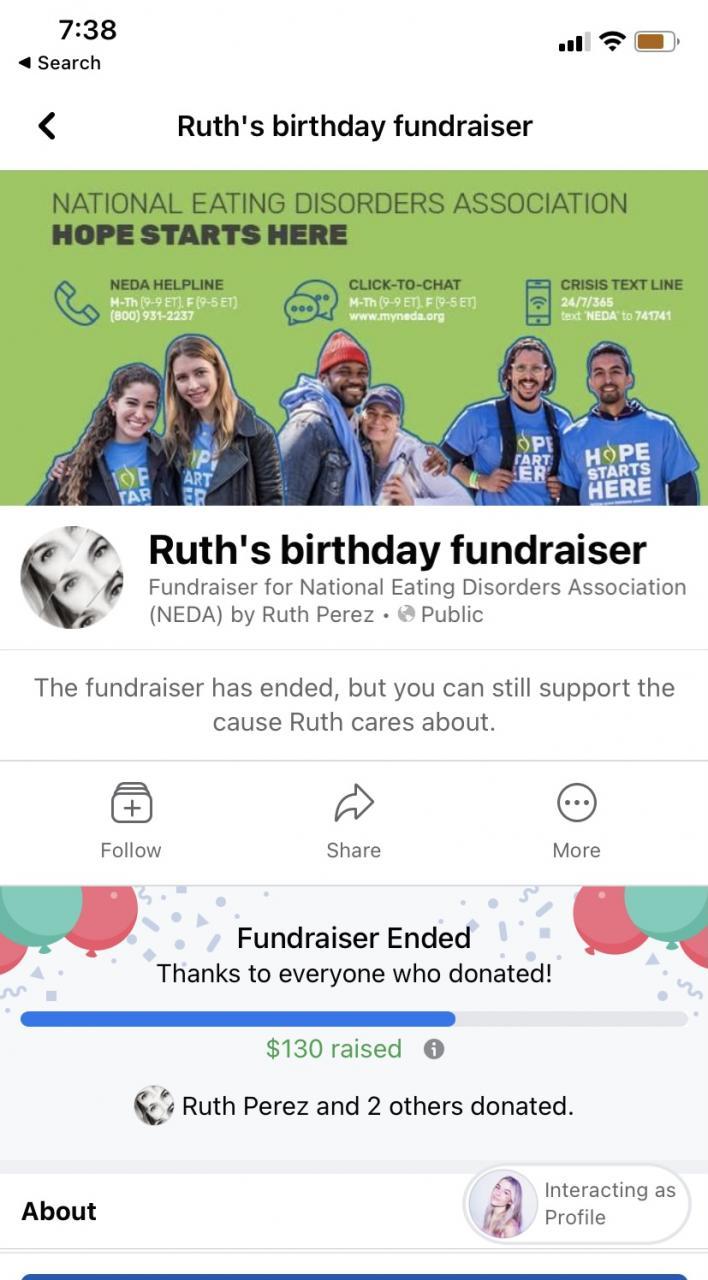Return to Search via status bar link
This screenshot has width=708, height=1280.
[x=60, y=62]
